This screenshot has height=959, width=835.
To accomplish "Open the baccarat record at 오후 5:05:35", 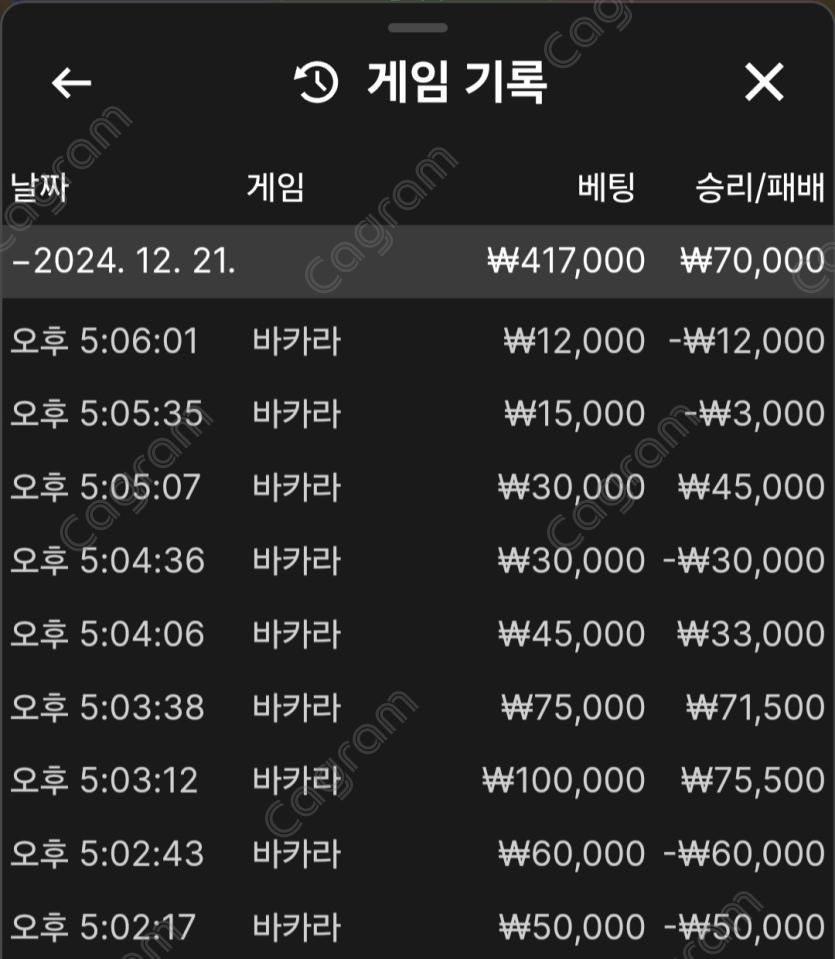I will point(417,414).
